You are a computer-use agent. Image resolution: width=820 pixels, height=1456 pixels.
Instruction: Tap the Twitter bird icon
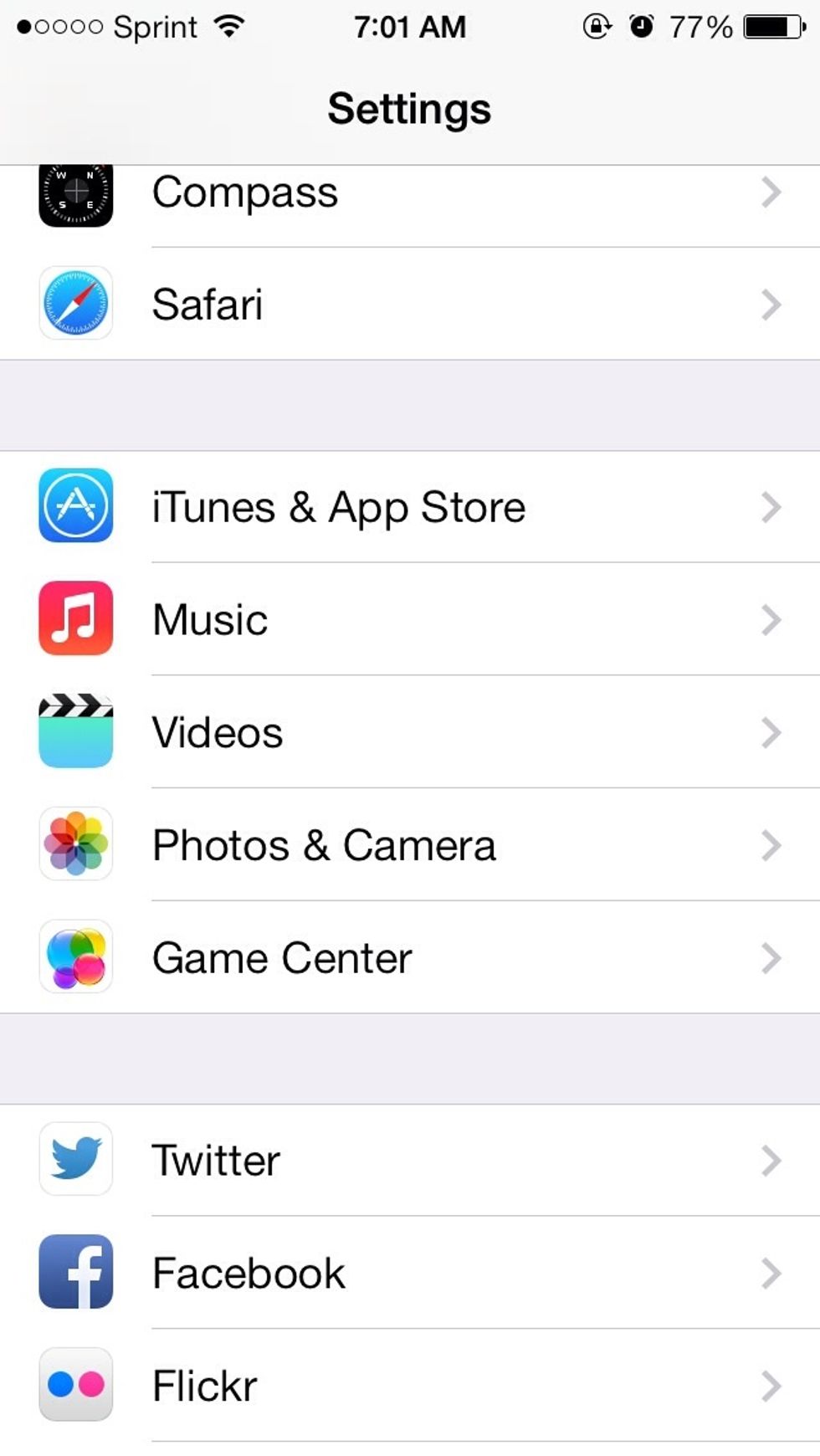coord(75,1160)
